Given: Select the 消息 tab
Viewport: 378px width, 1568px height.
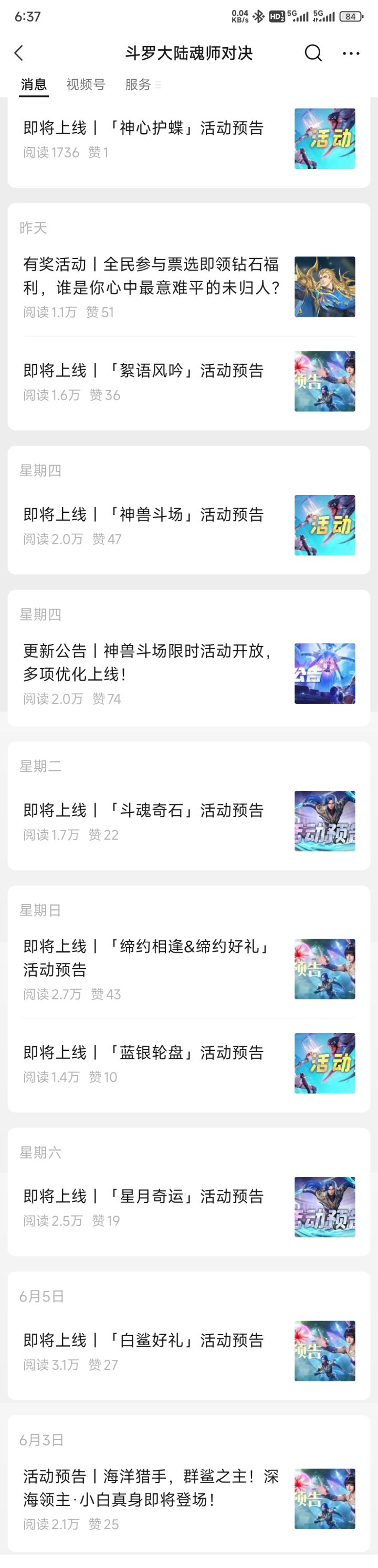Looking at the screenshot, I should pos(34,84).
